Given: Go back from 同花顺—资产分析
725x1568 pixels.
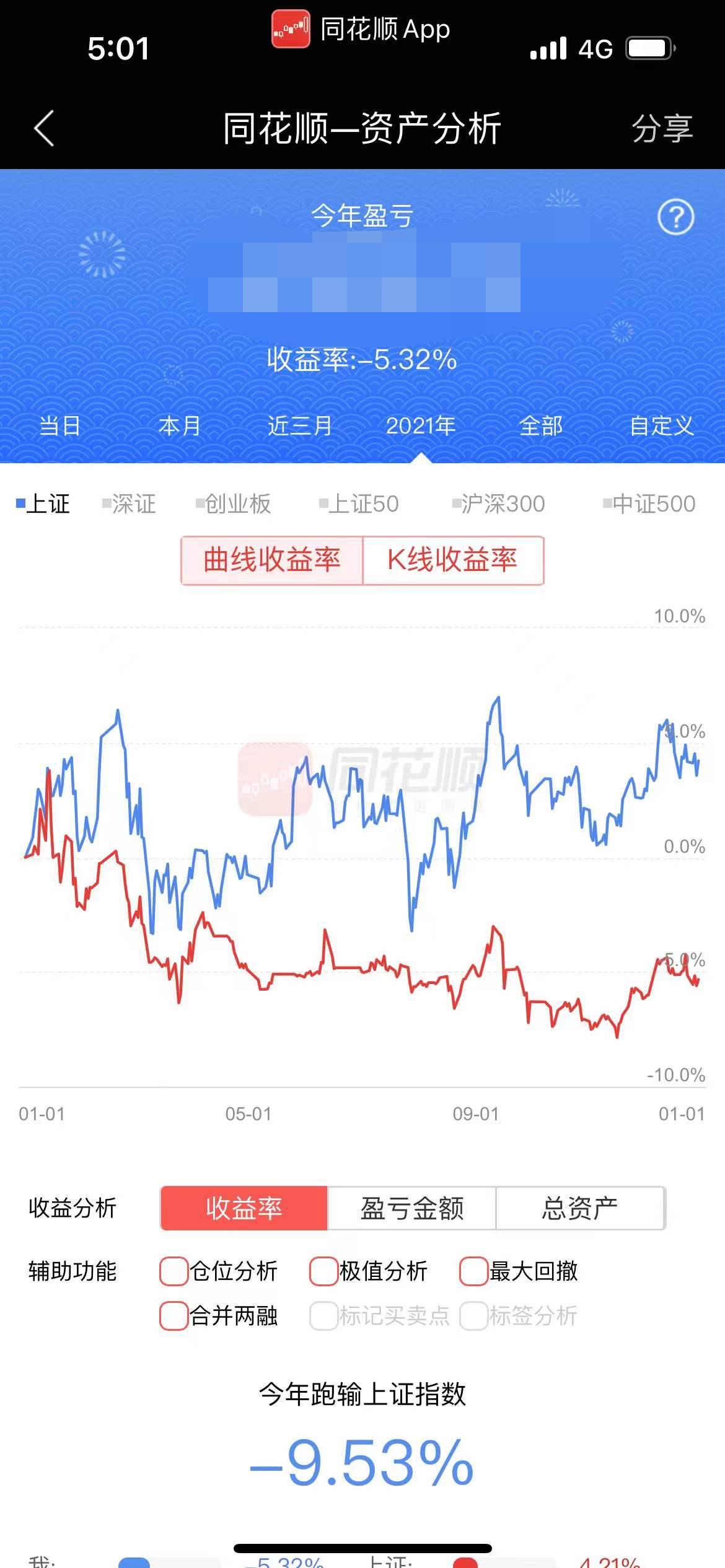Looking at the screenshot, I should coord(44,129).
